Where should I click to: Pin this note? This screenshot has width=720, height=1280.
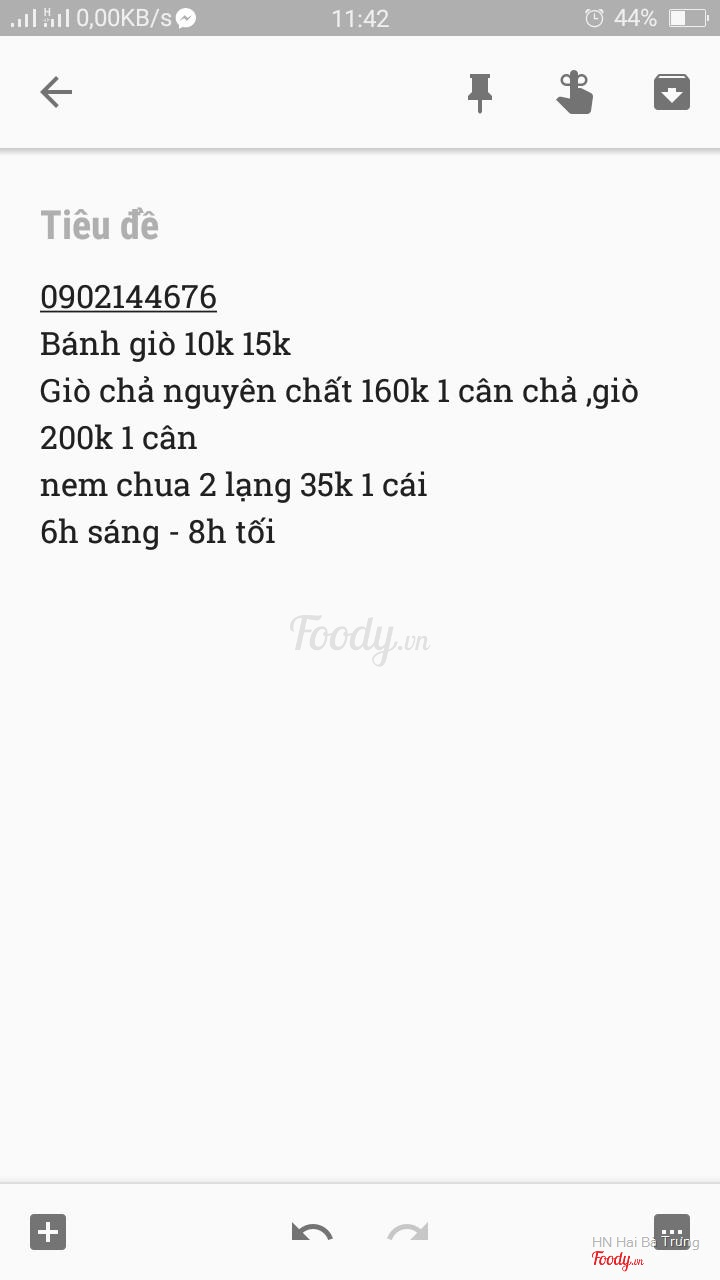(480, 93)
